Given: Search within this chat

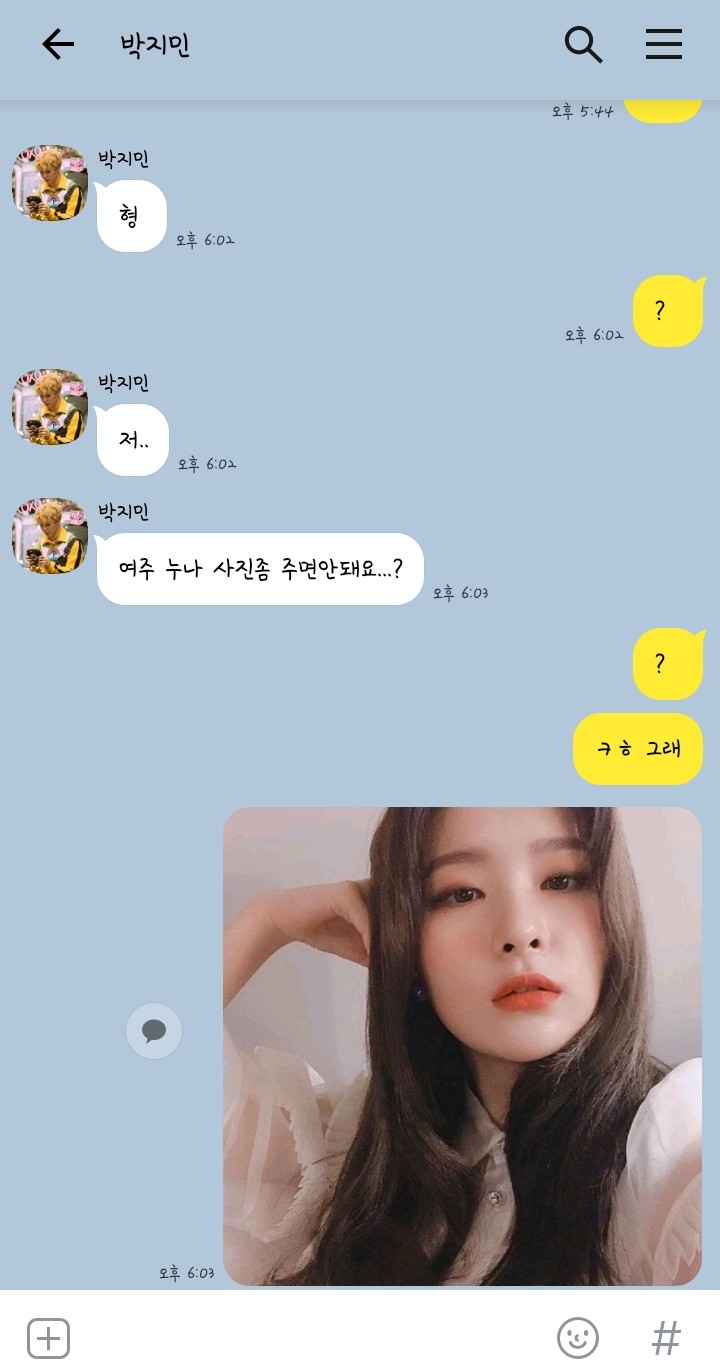Looking at the screenshot, I should pyautogui.click(x=583, y=45).
